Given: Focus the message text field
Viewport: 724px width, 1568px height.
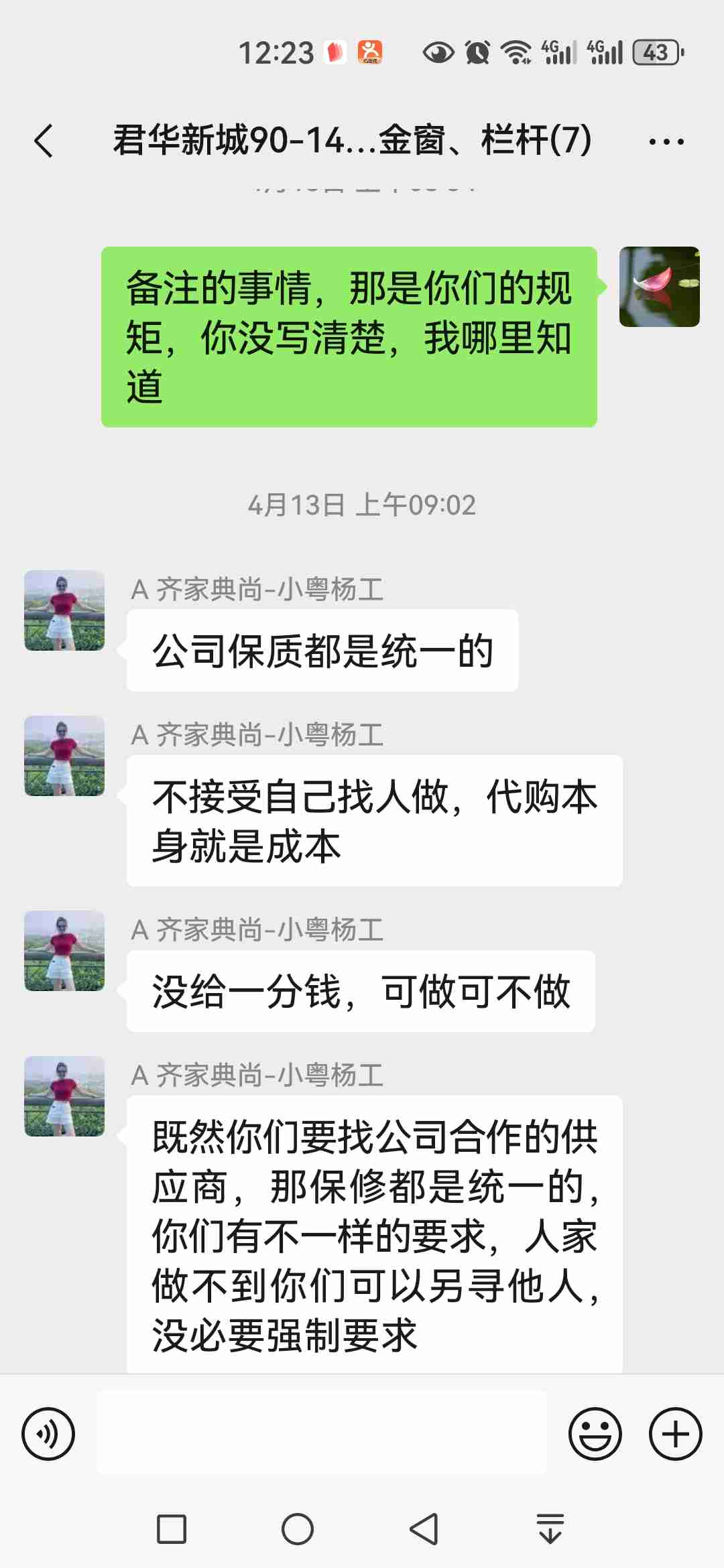Looking at the screenshot, I should coord(322,1433).
